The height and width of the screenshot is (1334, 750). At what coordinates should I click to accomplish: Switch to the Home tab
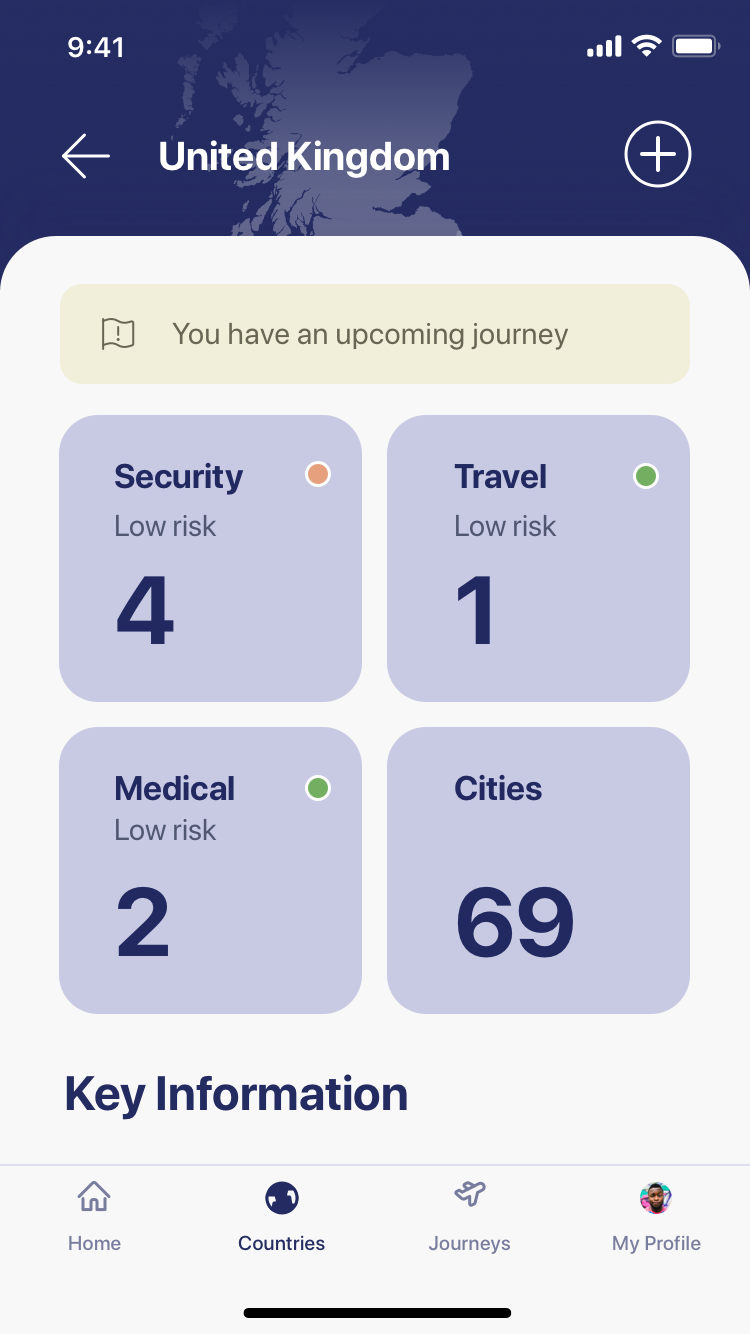pyautogui.click(x=94, y=1216)
